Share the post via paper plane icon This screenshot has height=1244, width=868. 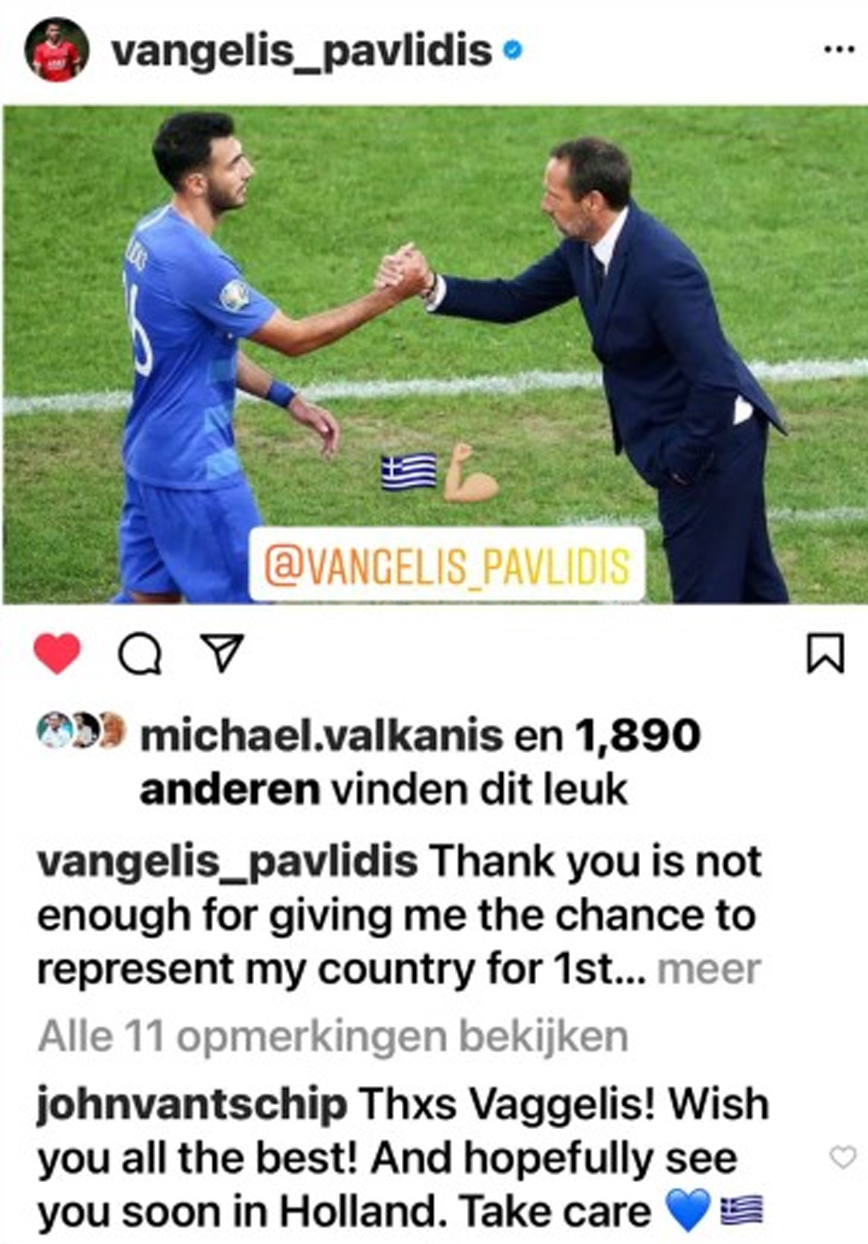(x=221, y=653)
